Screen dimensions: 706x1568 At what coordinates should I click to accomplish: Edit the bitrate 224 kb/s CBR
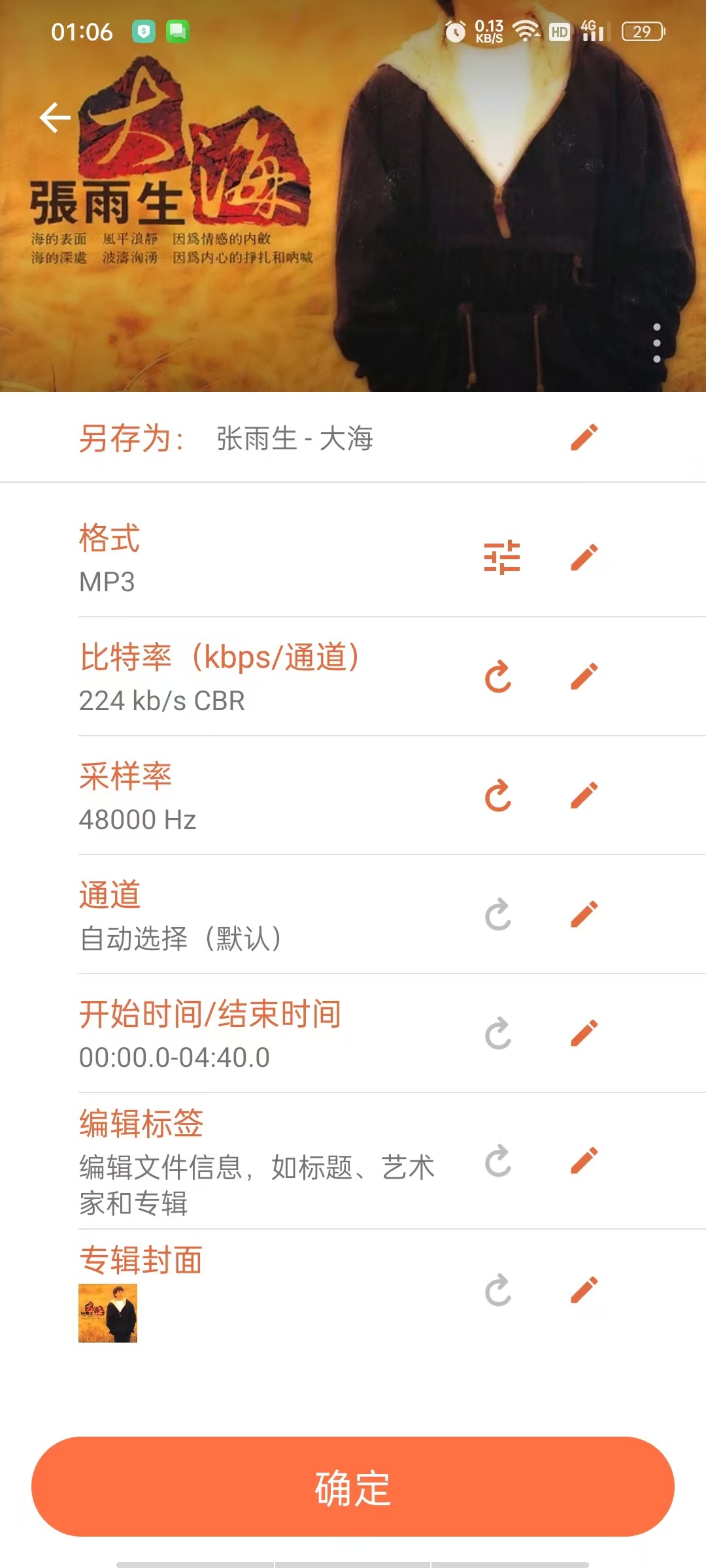click(x=584, y=676)
